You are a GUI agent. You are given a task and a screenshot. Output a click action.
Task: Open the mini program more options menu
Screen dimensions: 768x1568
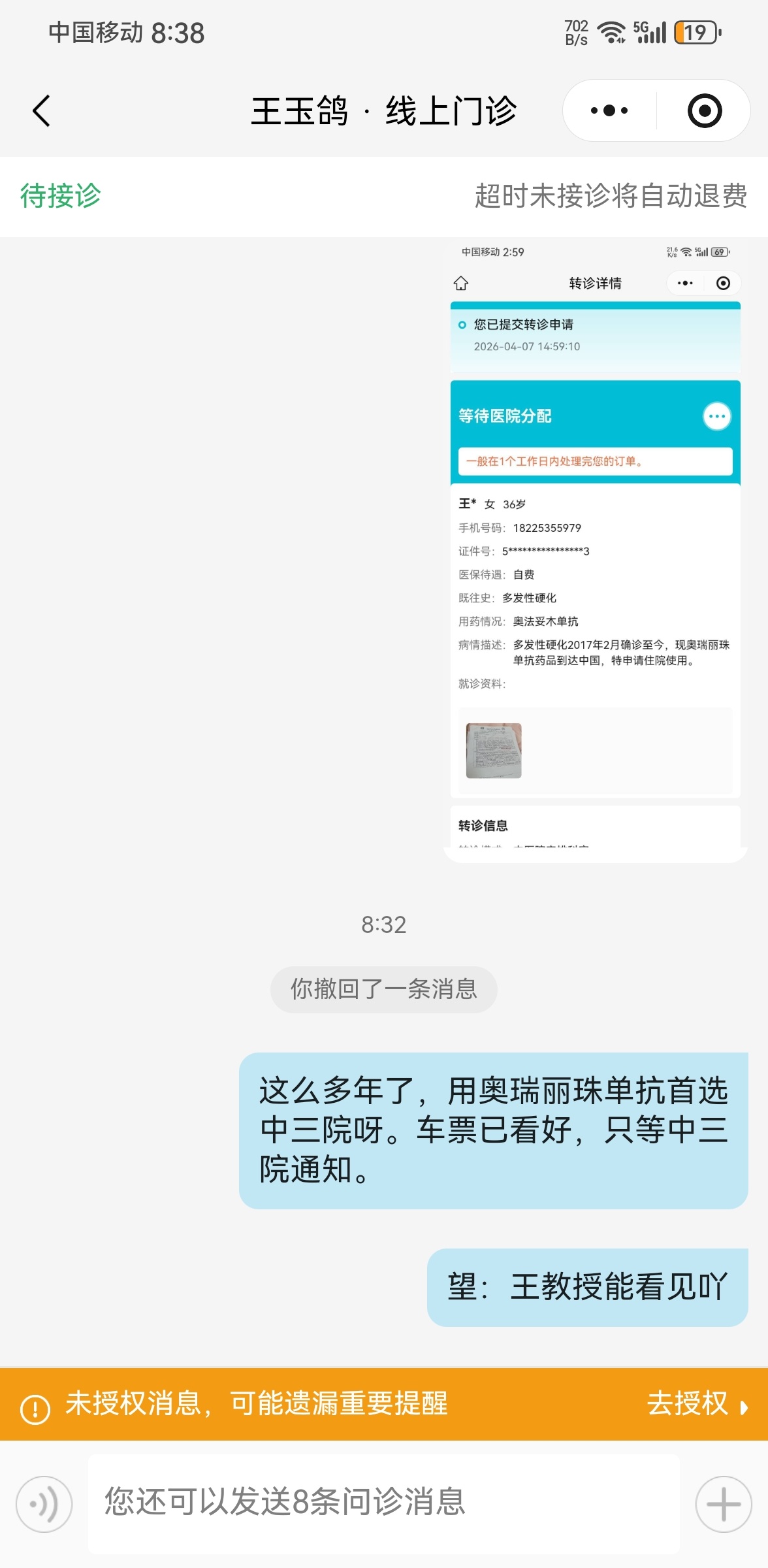point(609,110)
